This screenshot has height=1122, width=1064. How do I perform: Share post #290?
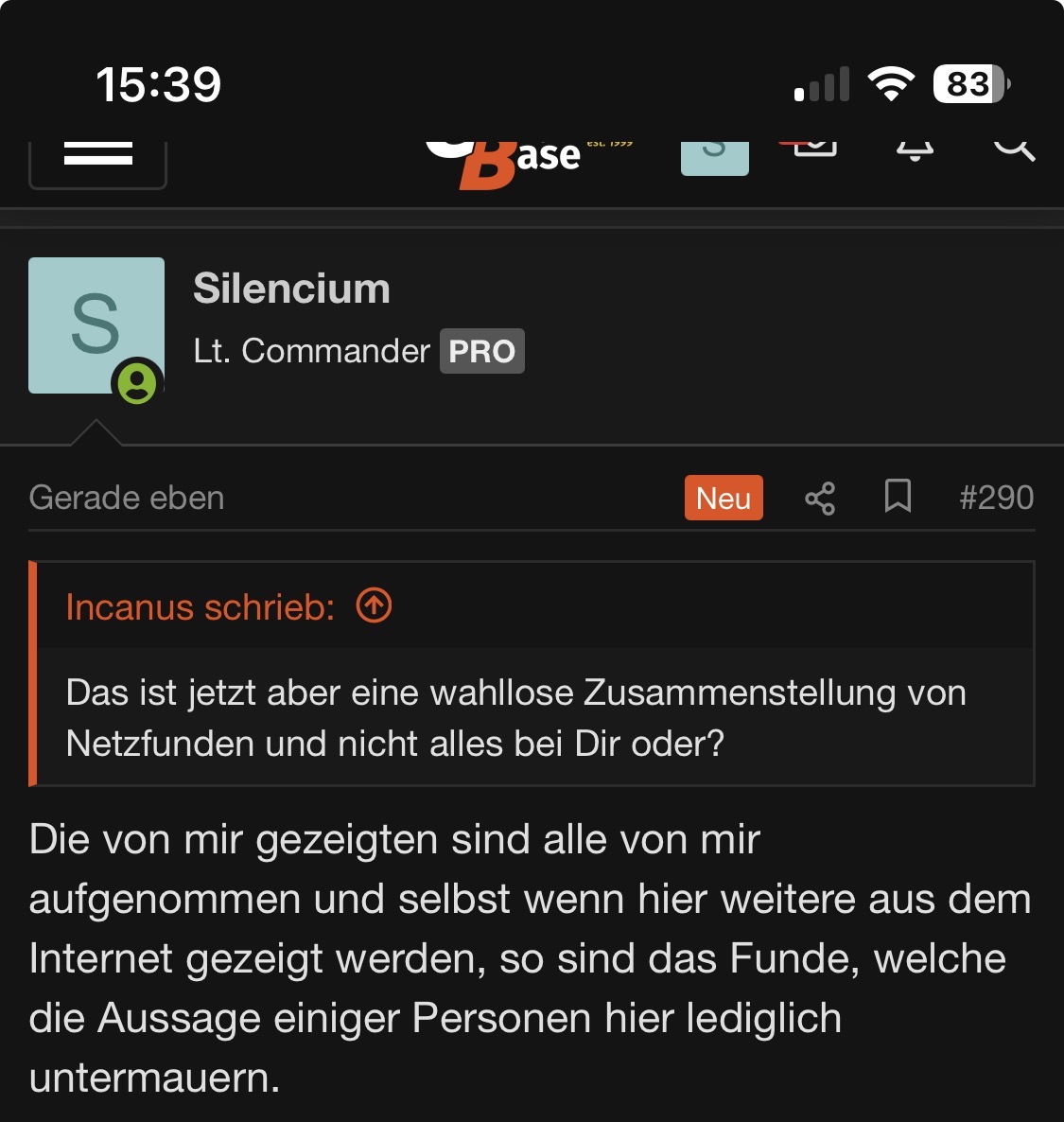820,498
